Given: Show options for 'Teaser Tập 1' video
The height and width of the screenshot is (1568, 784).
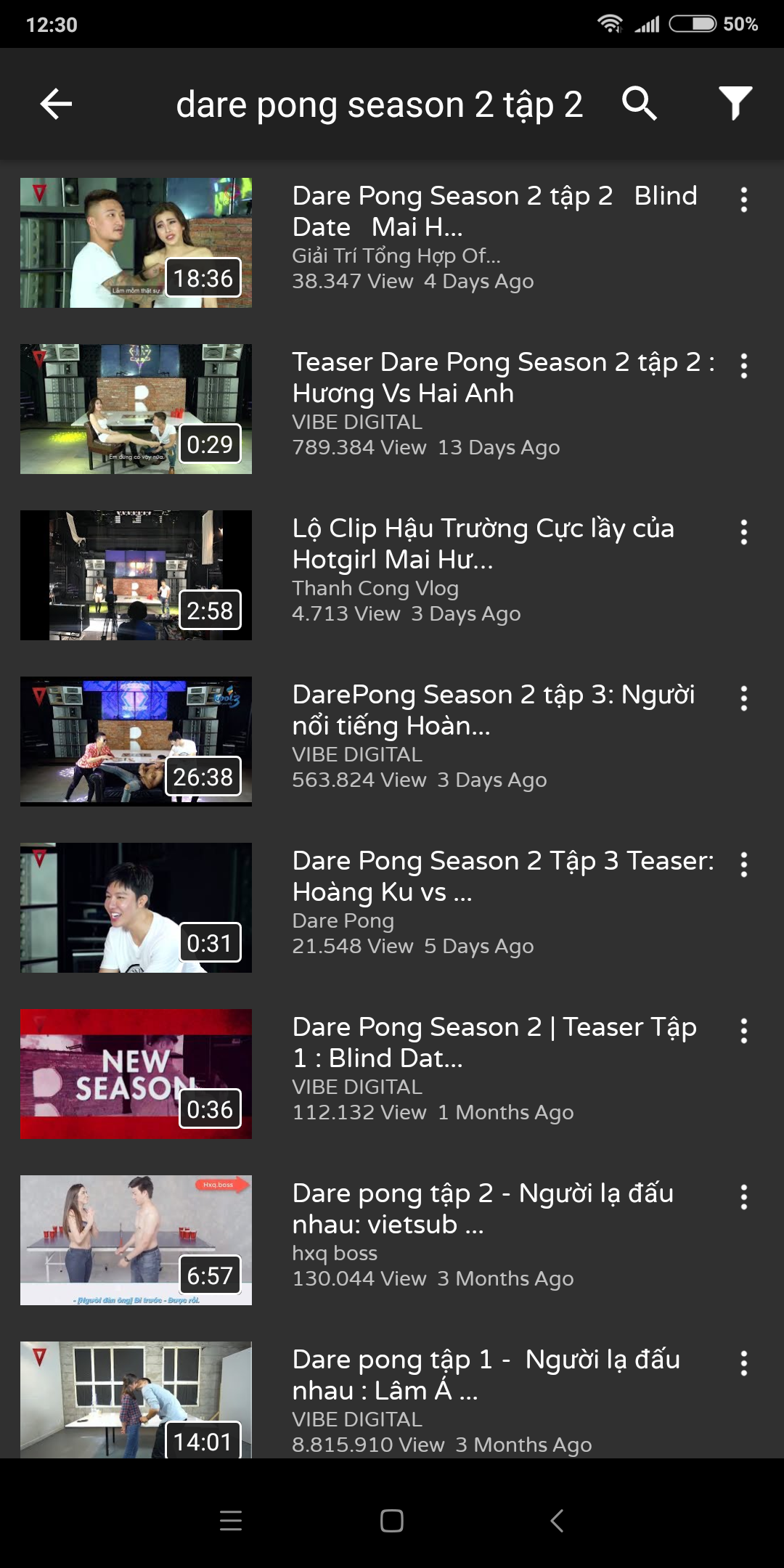Looking at the screenshot, I should [743, 1031].
